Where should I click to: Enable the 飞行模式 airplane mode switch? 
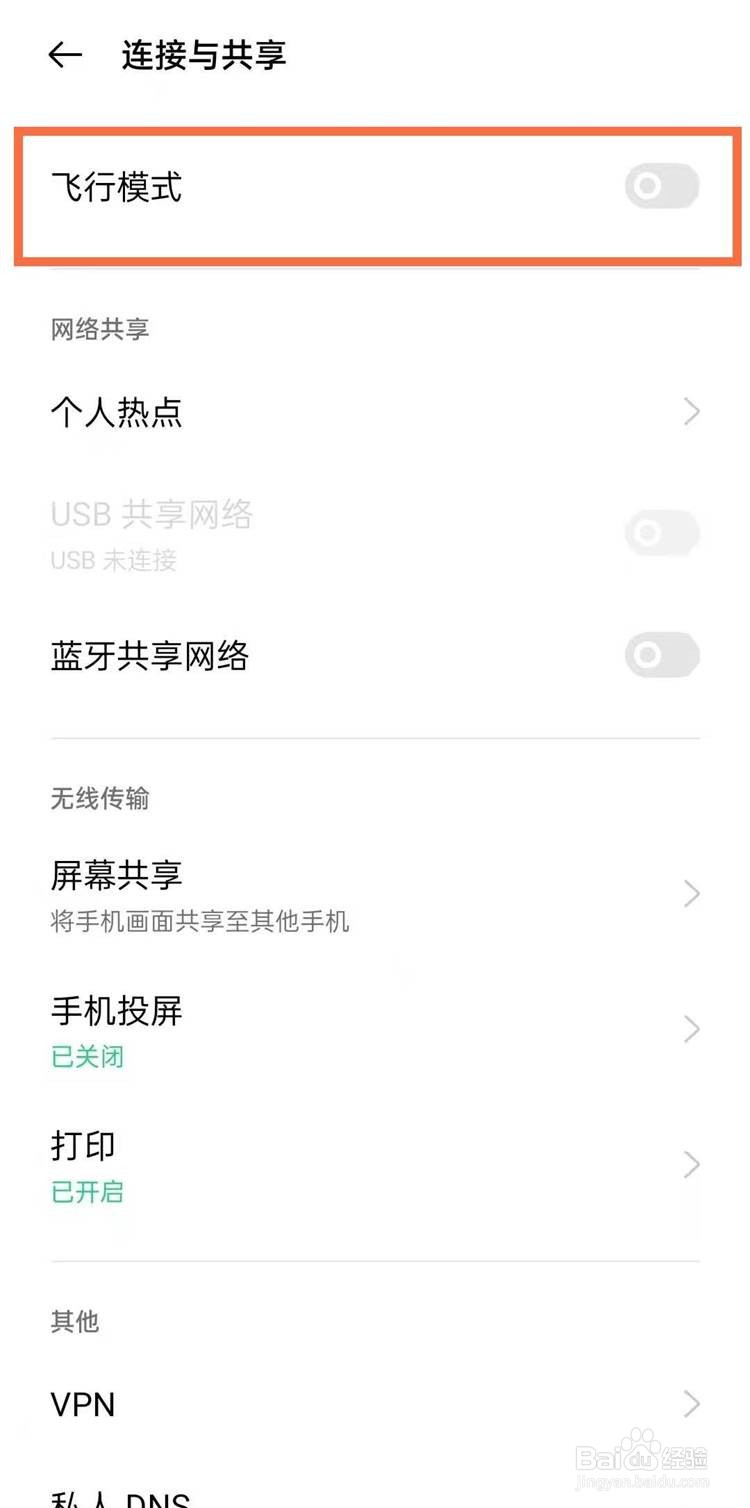pyautogui.click(x=660, y=187)
